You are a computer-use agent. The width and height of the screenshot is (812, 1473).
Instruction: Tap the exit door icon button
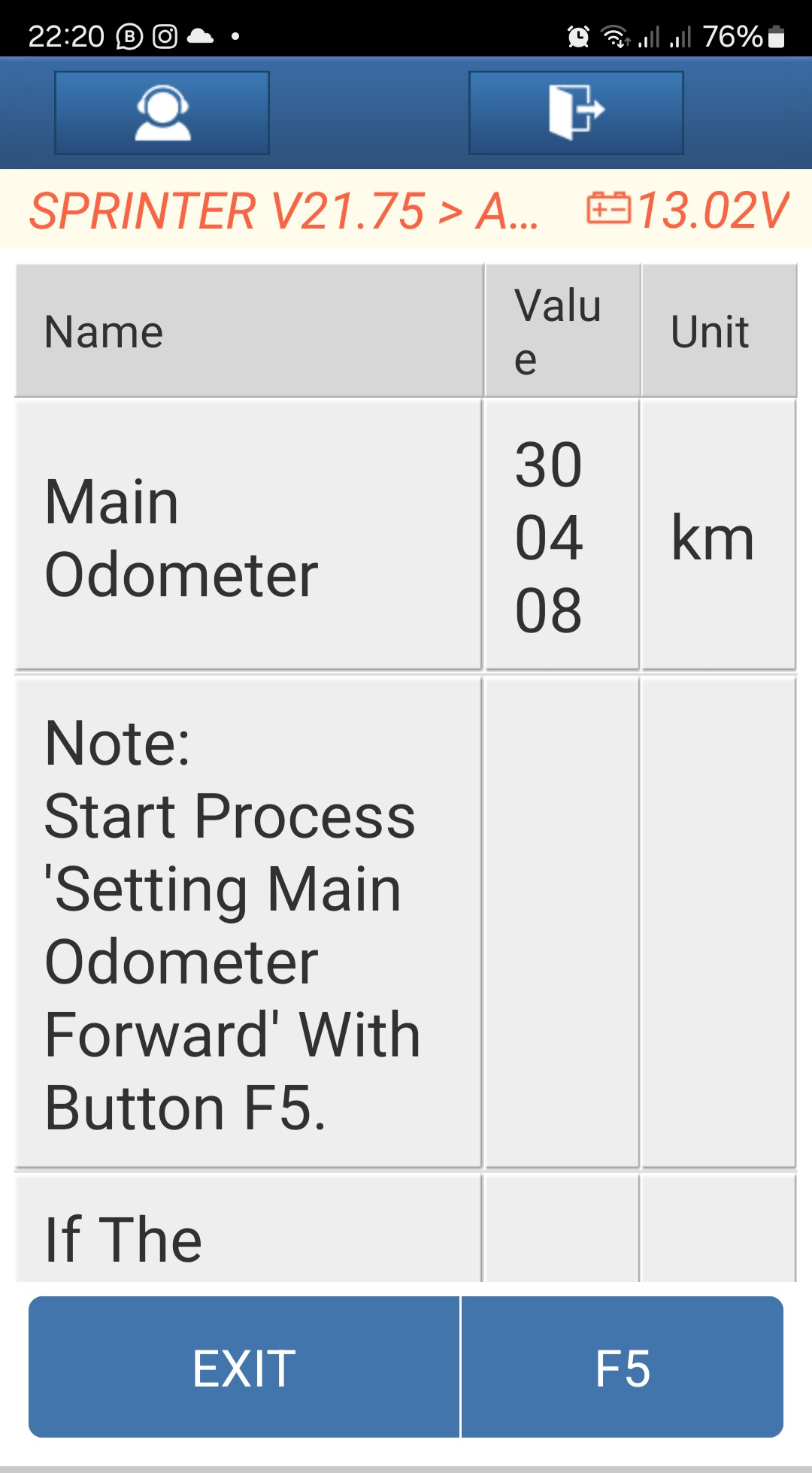click(576, 113)
